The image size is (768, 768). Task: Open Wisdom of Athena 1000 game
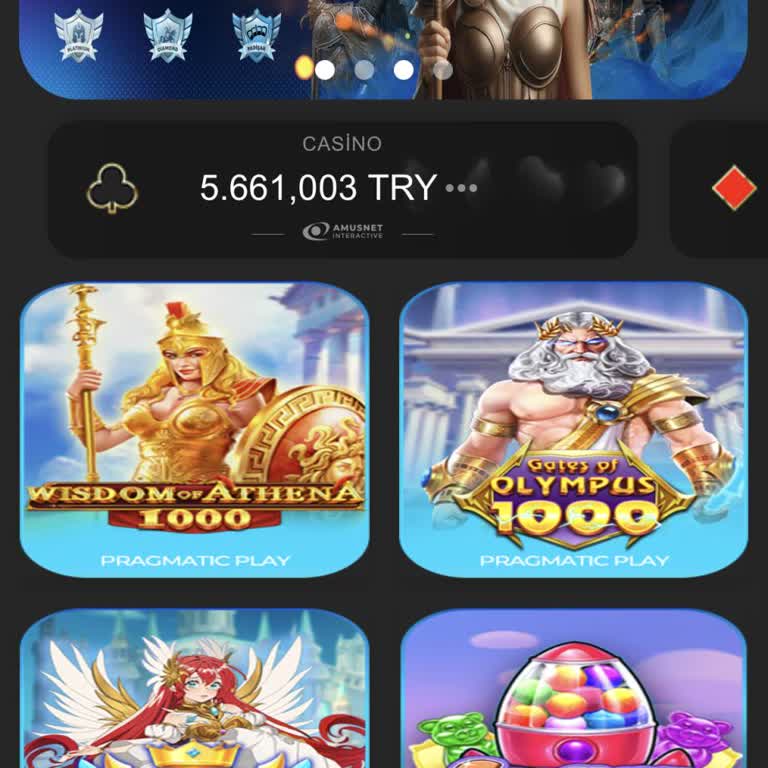pyautogui.click(x=194, y=430)
